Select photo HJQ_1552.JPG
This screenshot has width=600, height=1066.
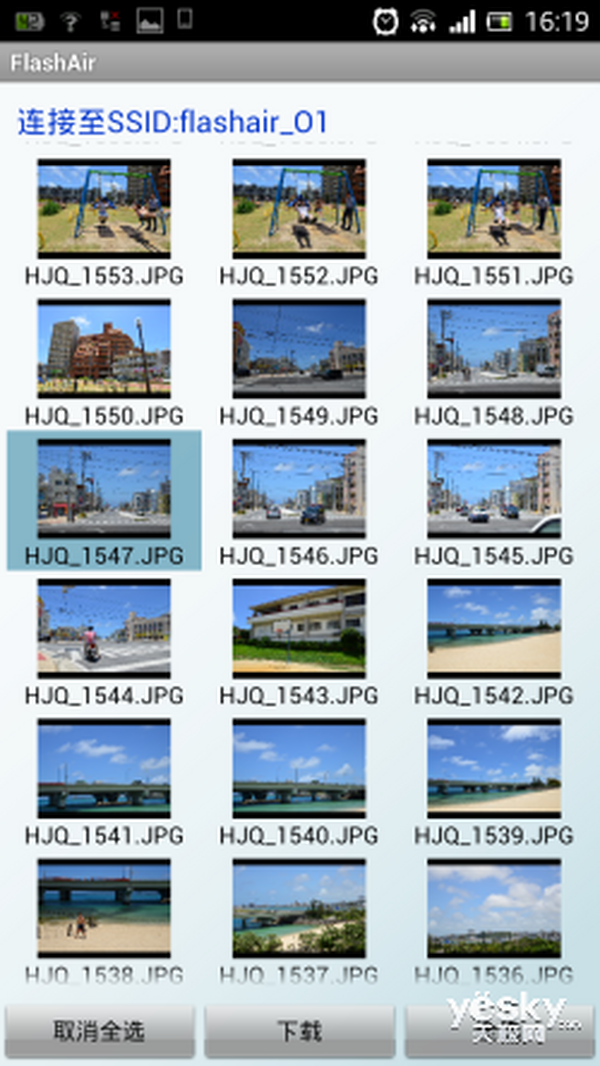(298, 208)
